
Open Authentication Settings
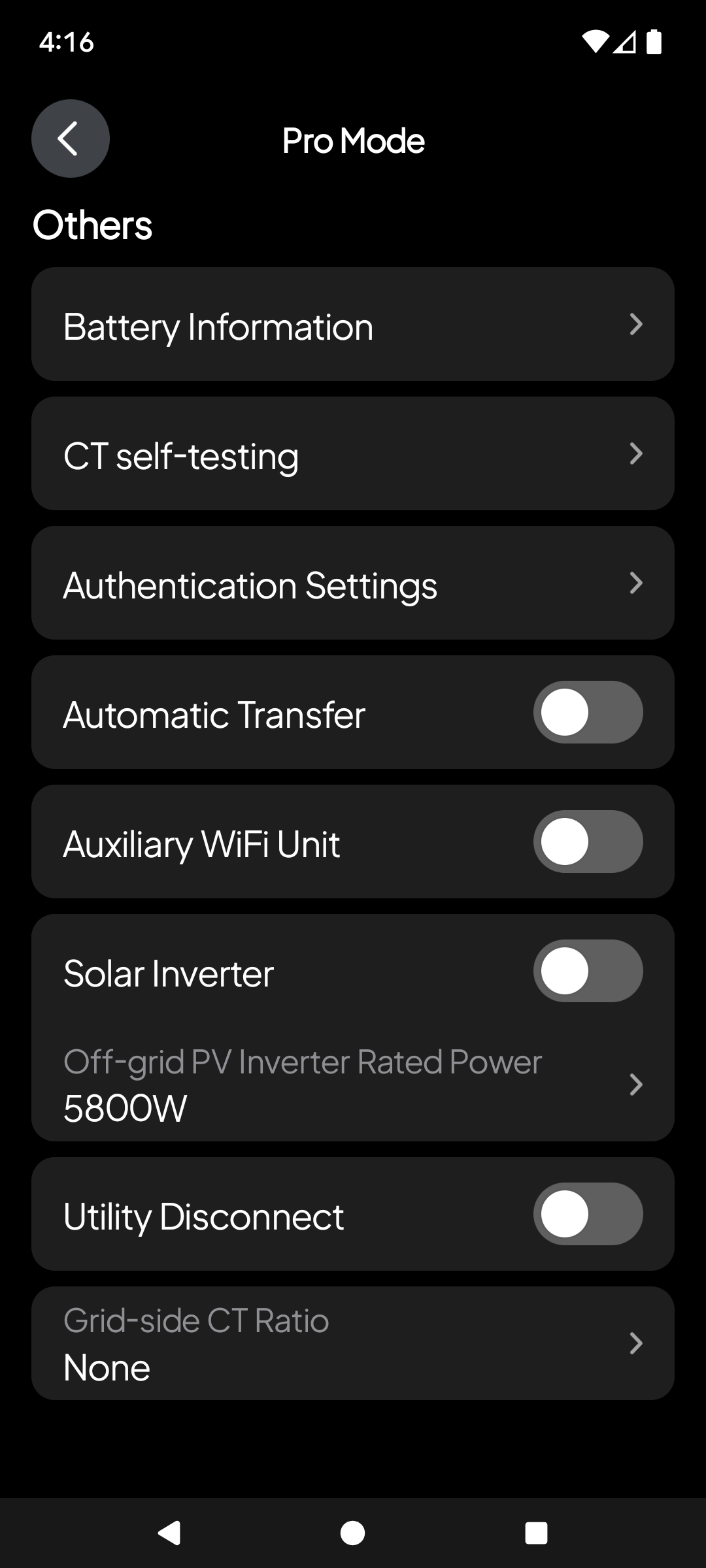click(x=353, y=583)
